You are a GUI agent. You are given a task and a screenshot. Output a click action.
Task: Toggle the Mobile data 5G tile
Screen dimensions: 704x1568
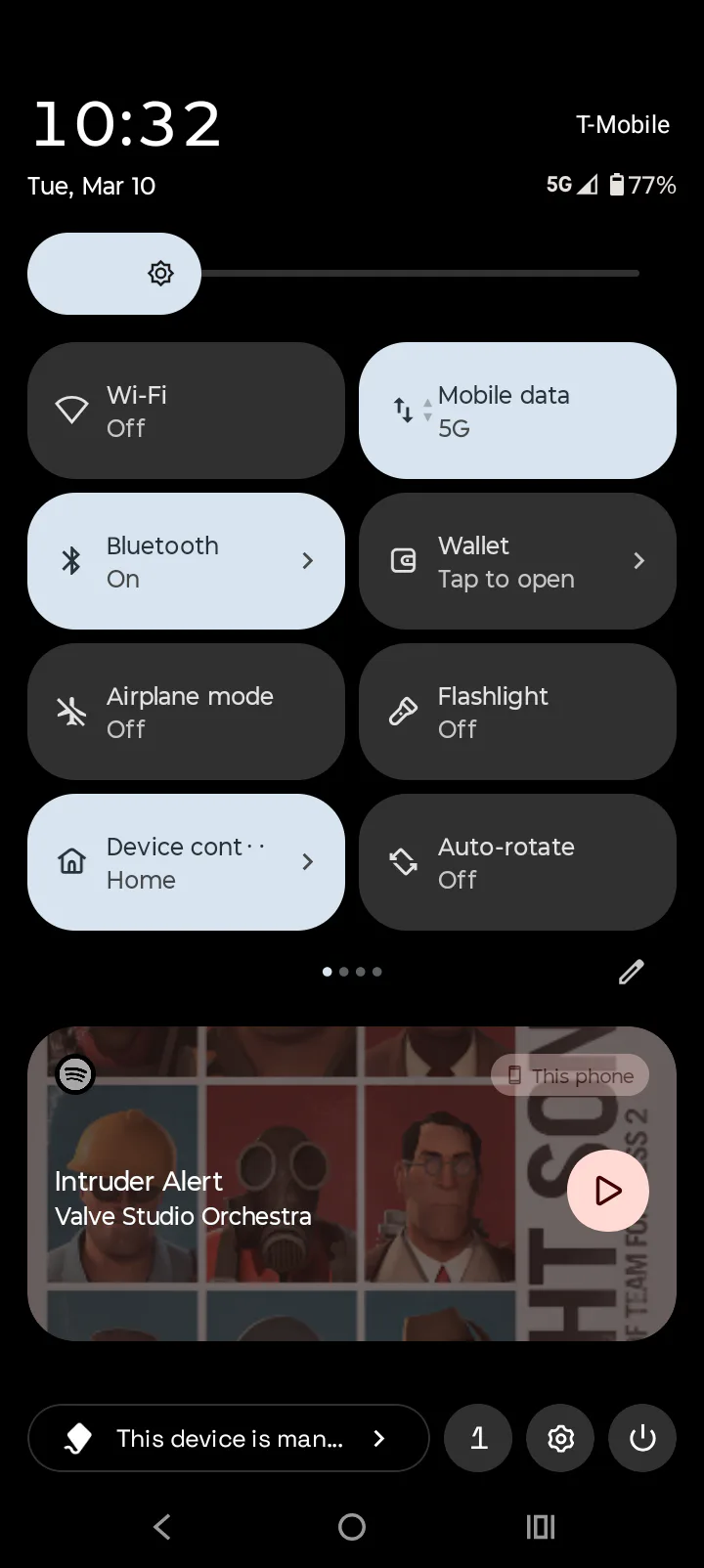coord(517,411)
